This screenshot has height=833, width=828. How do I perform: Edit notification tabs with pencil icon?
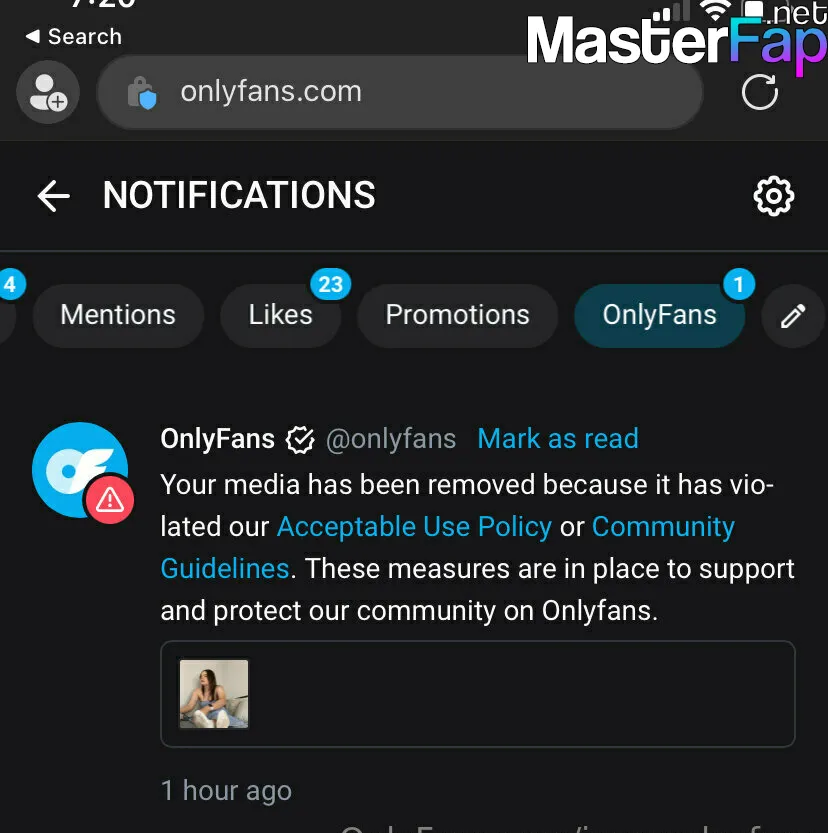793,317
